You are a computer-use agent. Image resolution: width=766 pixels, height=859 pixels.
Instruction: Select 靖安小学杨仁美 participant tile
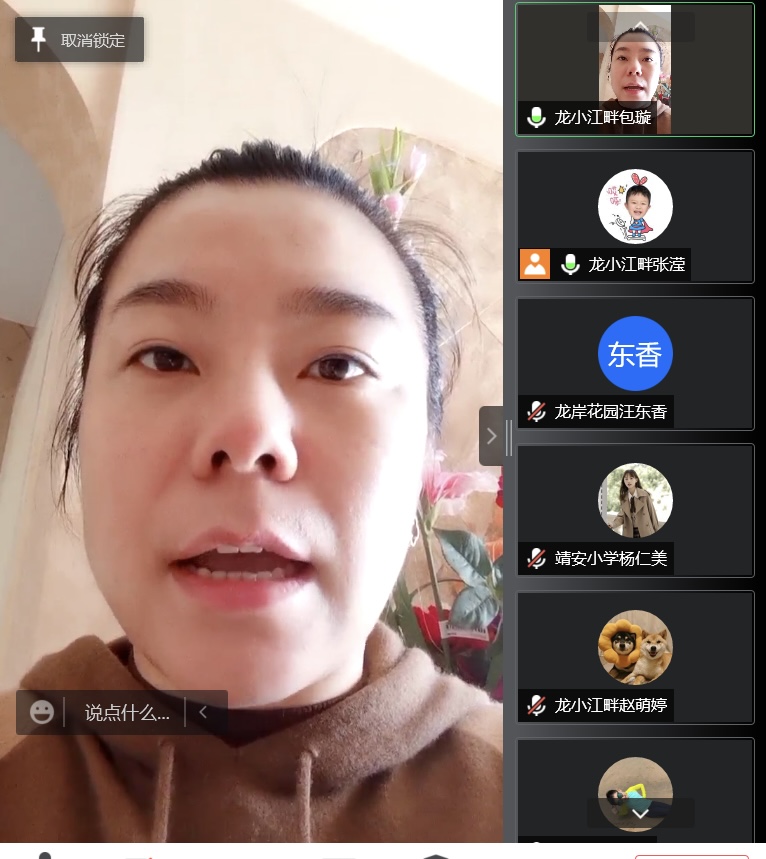point(635,510)
